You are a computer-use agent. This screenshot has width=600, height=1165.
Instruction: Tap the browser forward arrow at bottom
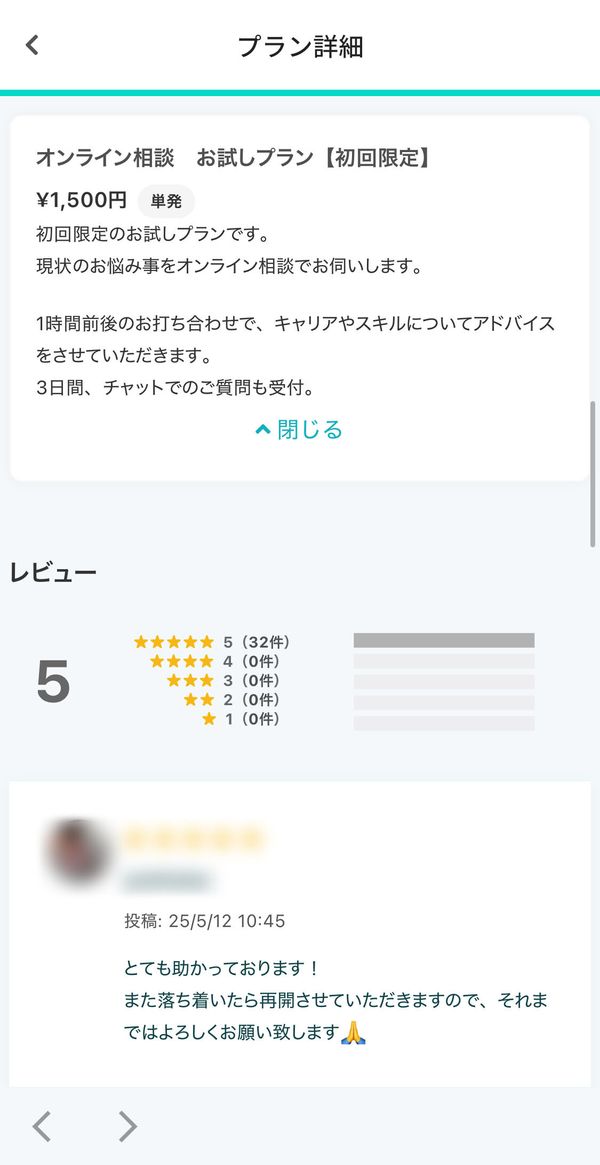point(128,1126)
